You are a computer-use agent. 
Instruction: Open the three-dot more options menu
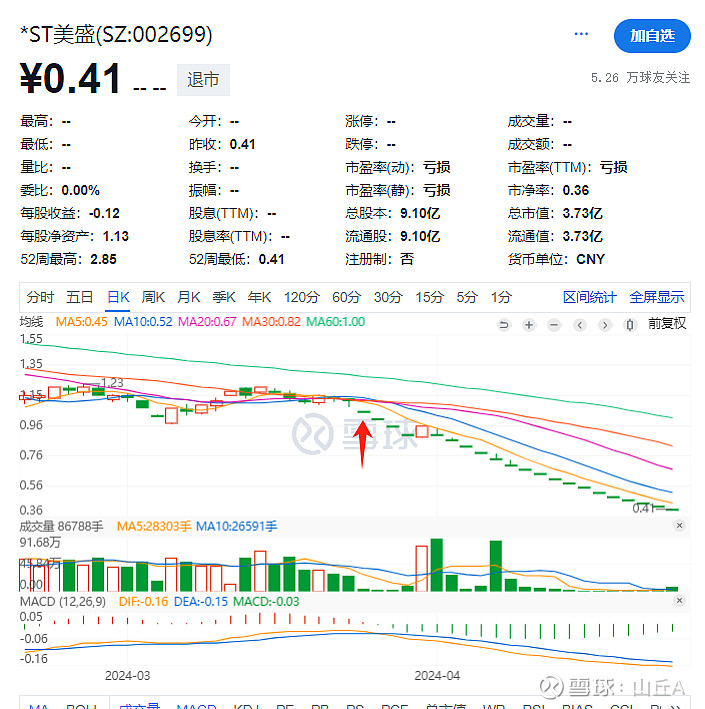(x=581, y=35)
